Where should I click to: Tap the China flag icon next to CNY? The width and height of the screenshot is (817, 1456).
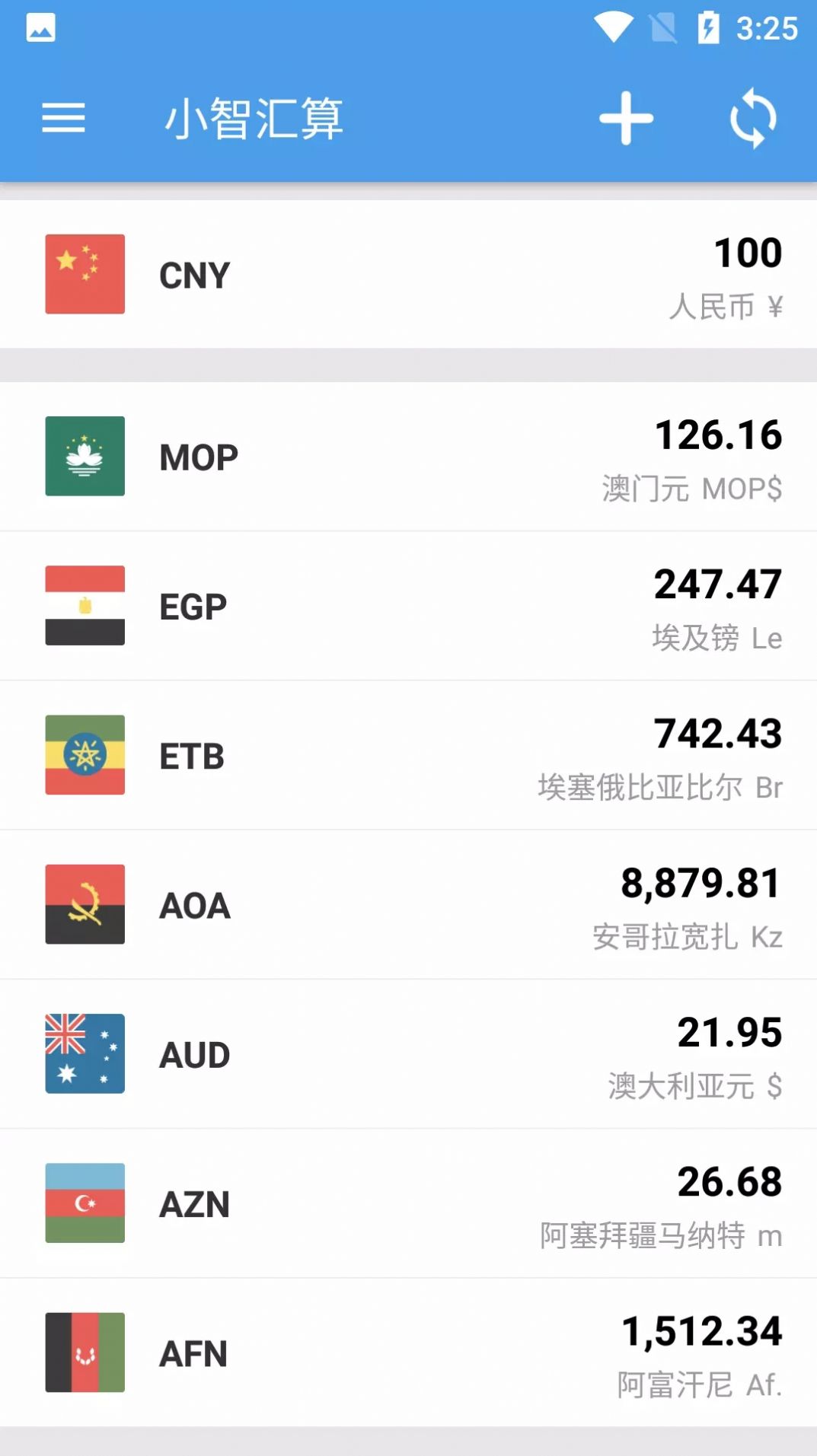pos(85,275)
